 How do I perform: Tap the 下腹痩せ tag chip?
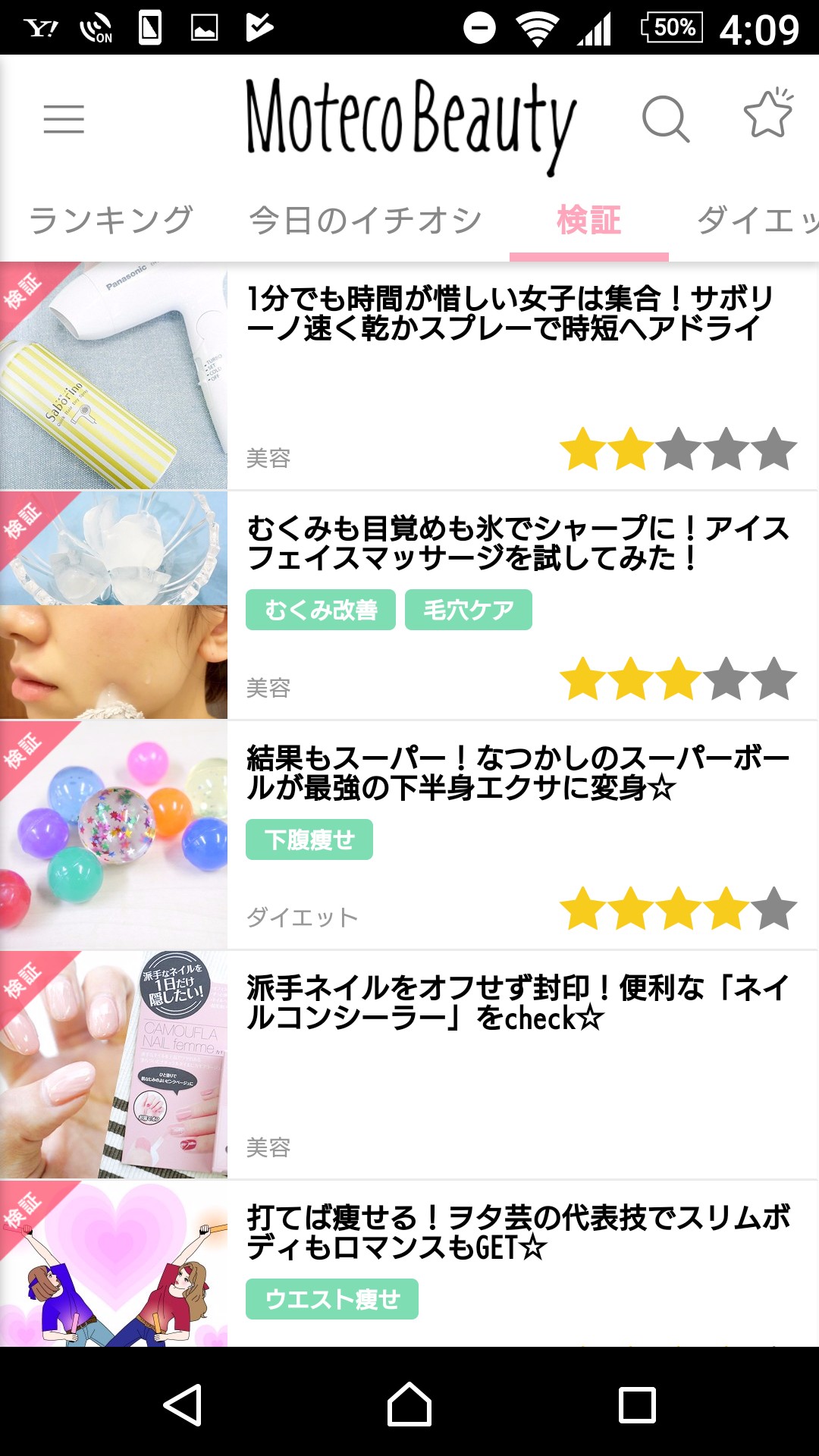pos(309,839)
